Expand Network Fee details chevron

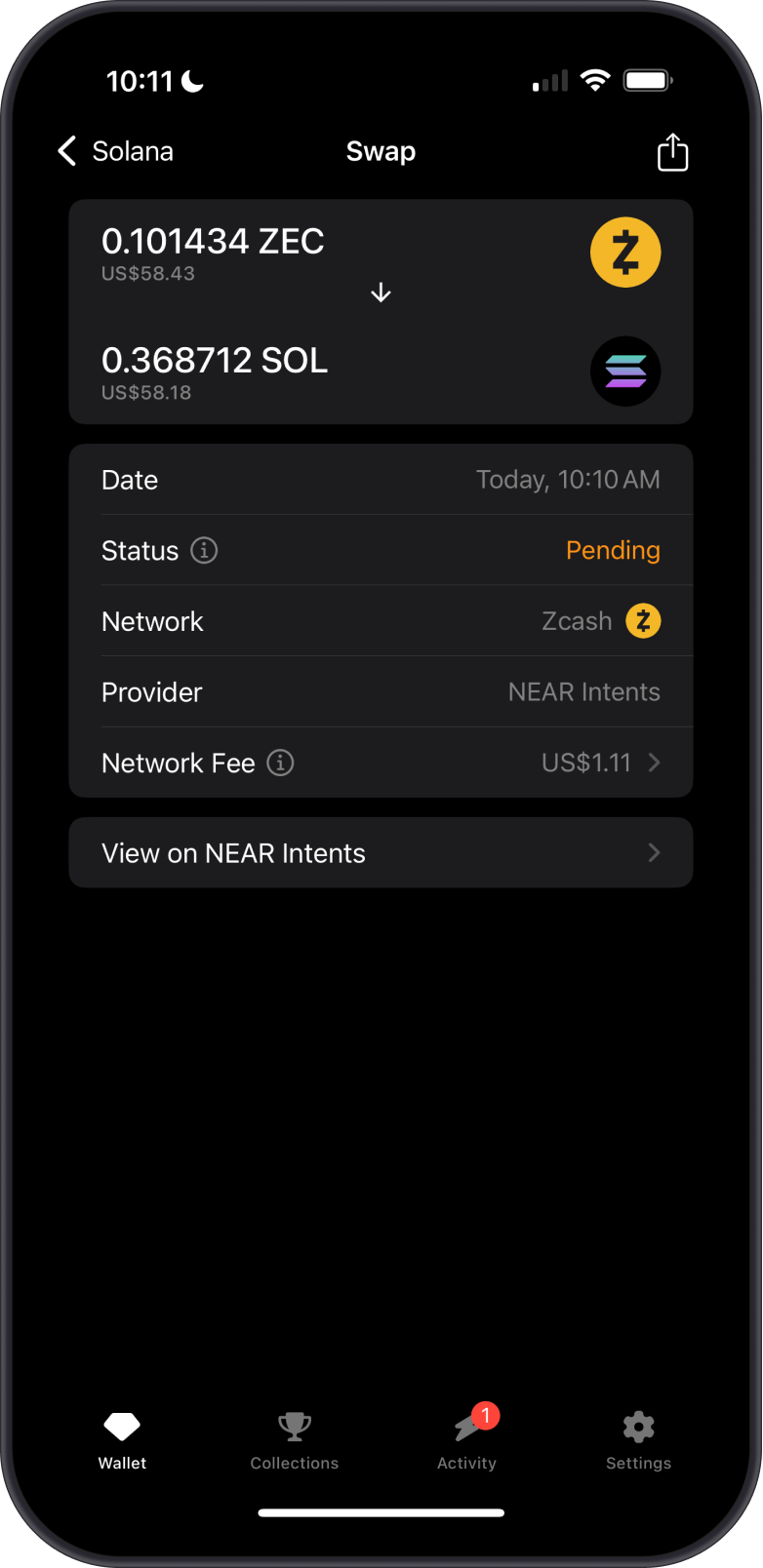654,763
